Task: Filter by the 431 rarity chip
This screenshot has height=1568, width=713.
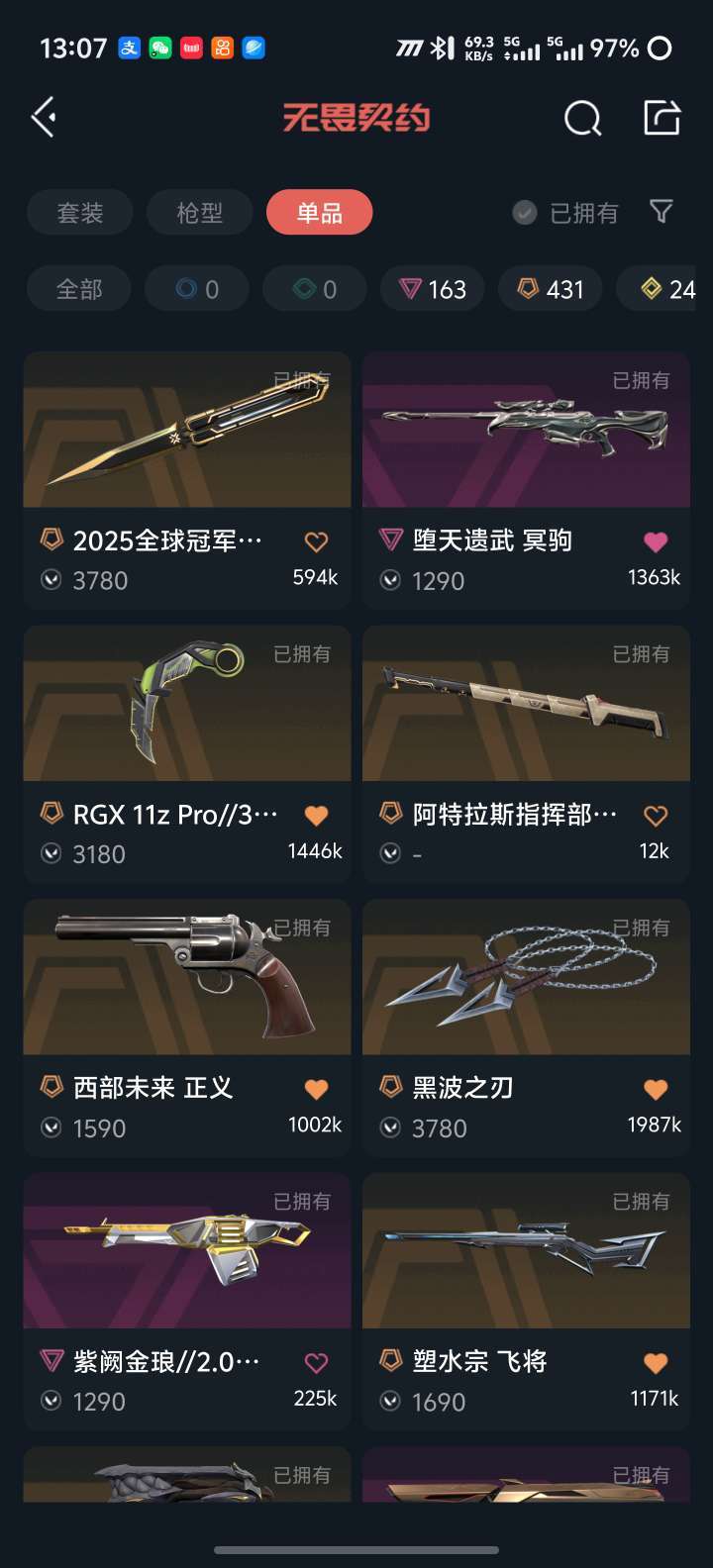Action: (x=551, y=289)
